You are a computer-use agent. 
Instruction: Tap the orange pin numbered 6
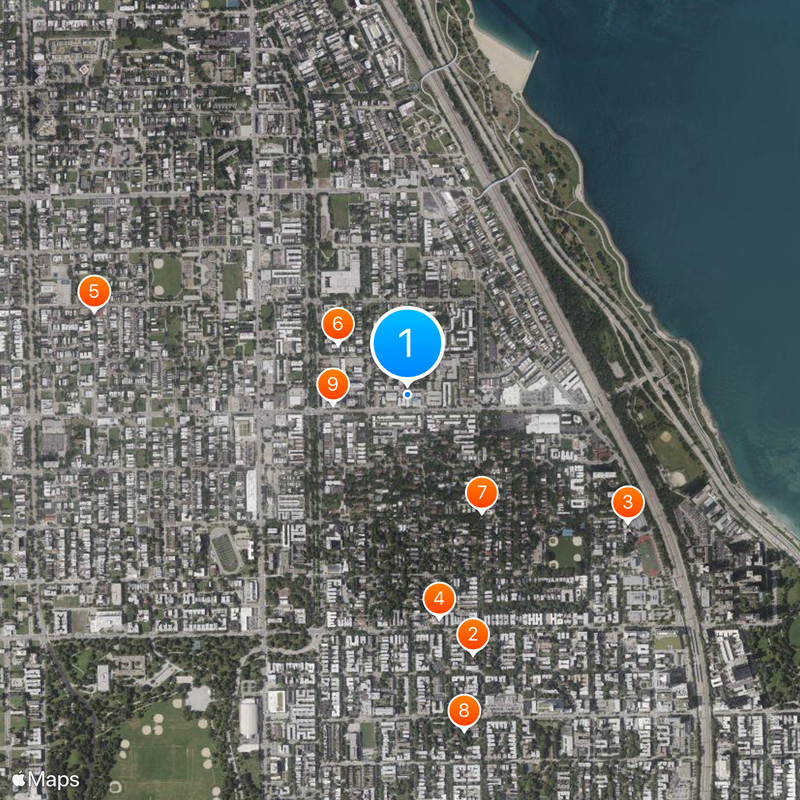tap(338, 324)
